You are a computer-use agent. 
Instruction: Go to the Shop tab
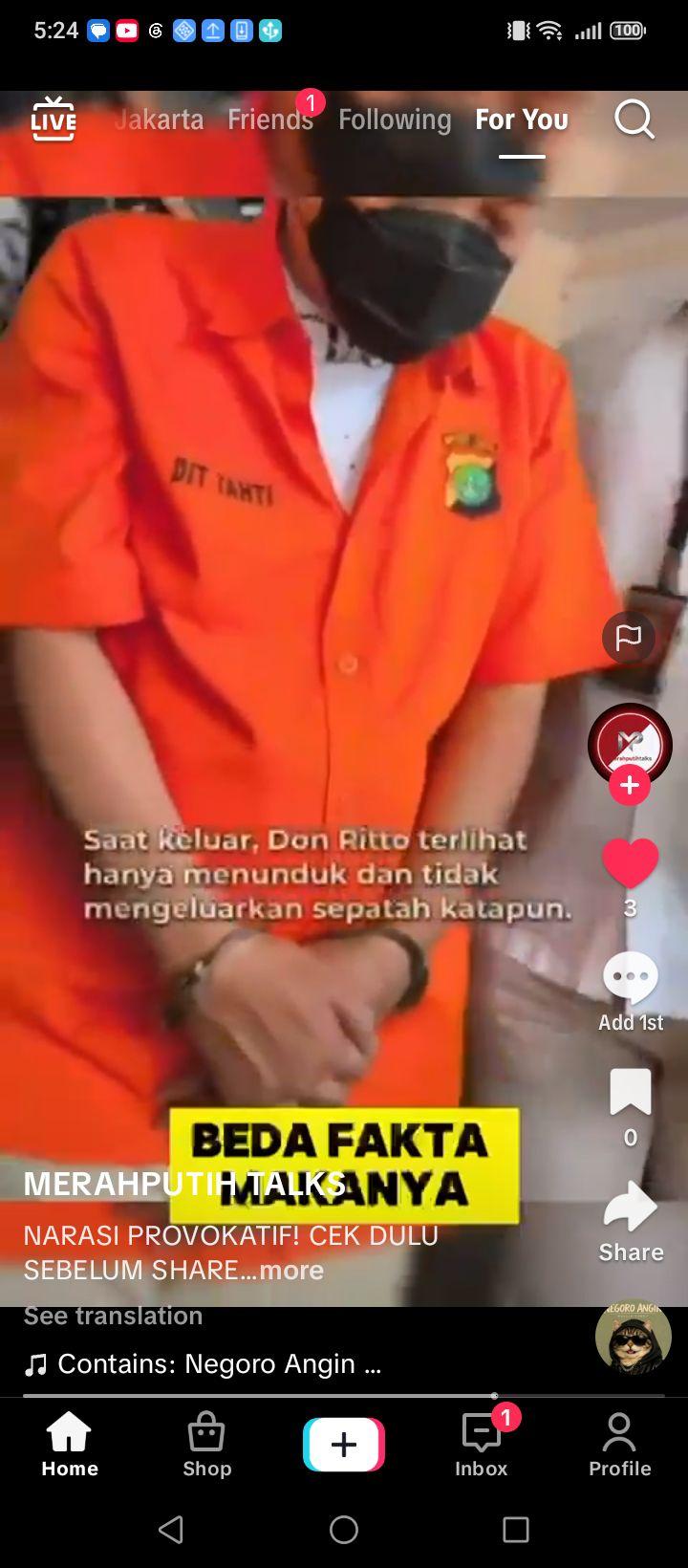click(x=207, y=1445)
